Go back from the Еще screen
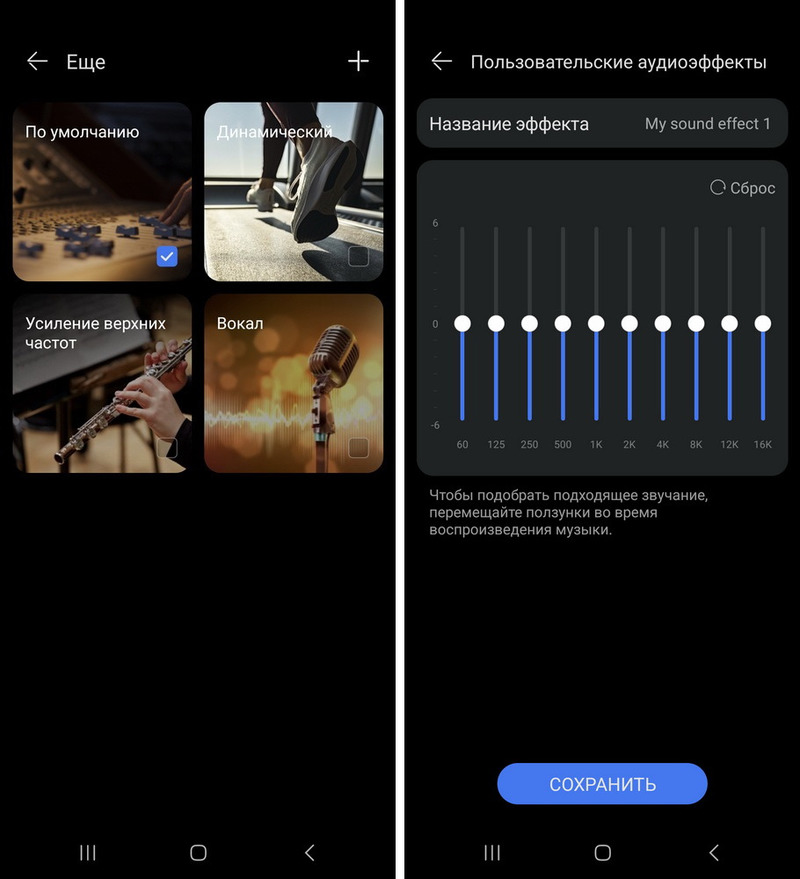 pyautogui.click(x=37, y=62)
